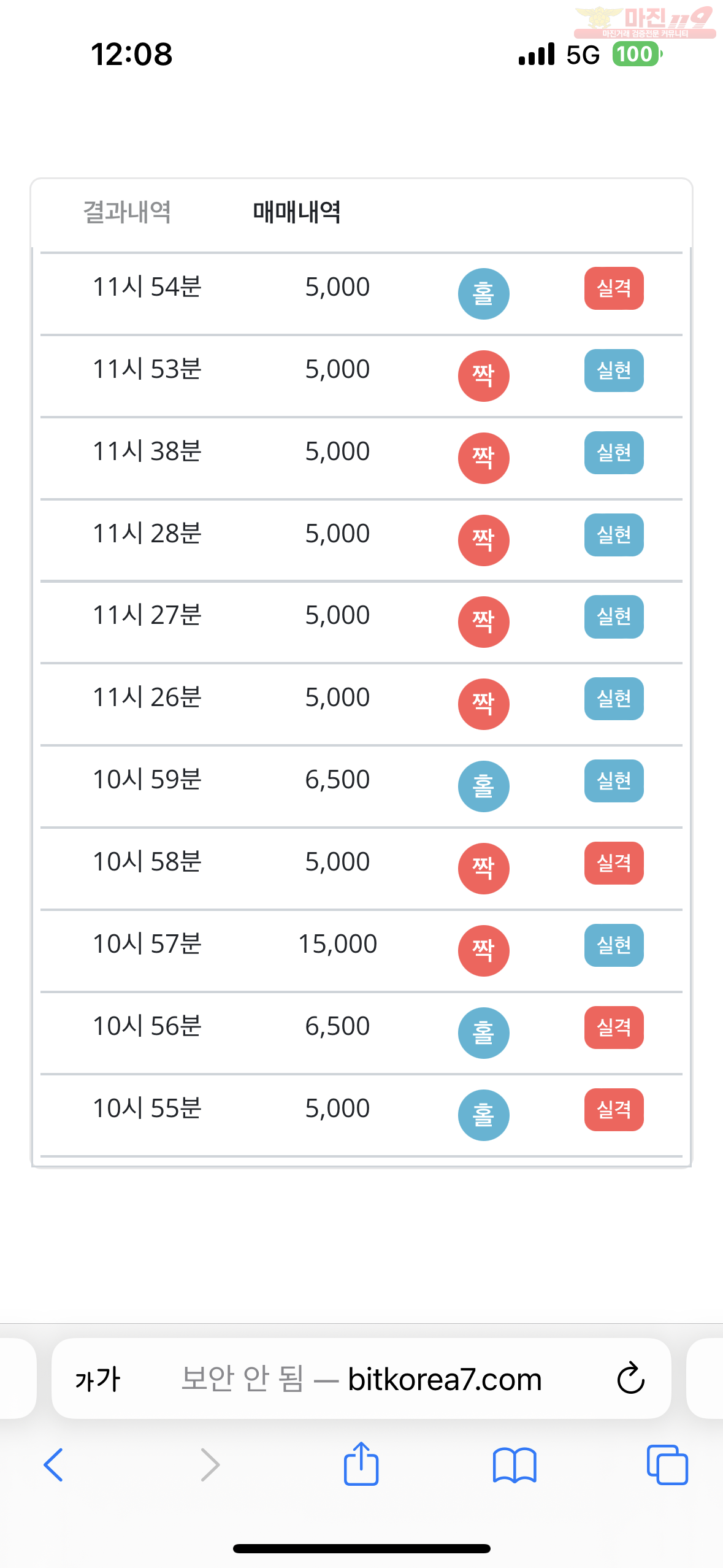This screenshot has width=723, height=1568.
Task: Tap the bitkorea7.com address bar
Action: tap(361, 1378)
